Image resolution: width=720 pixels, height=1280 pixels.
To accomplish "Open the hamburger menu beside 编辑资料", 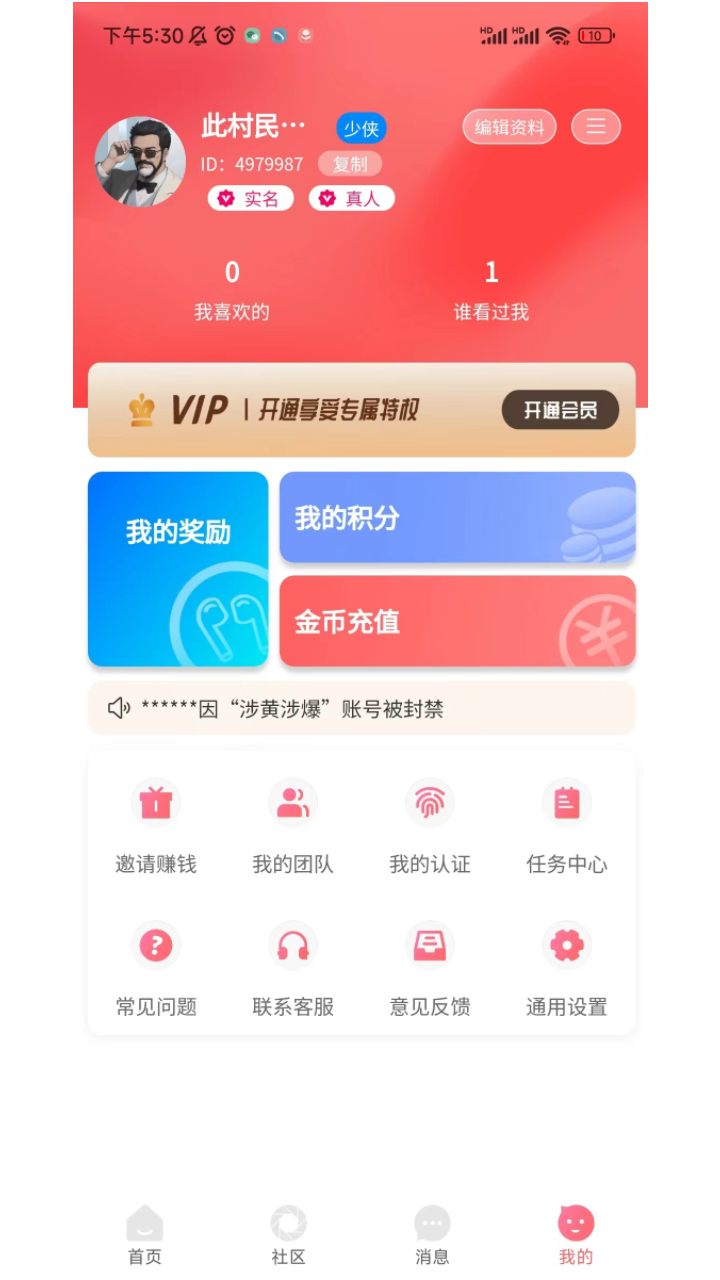I will tap(595, 127).
